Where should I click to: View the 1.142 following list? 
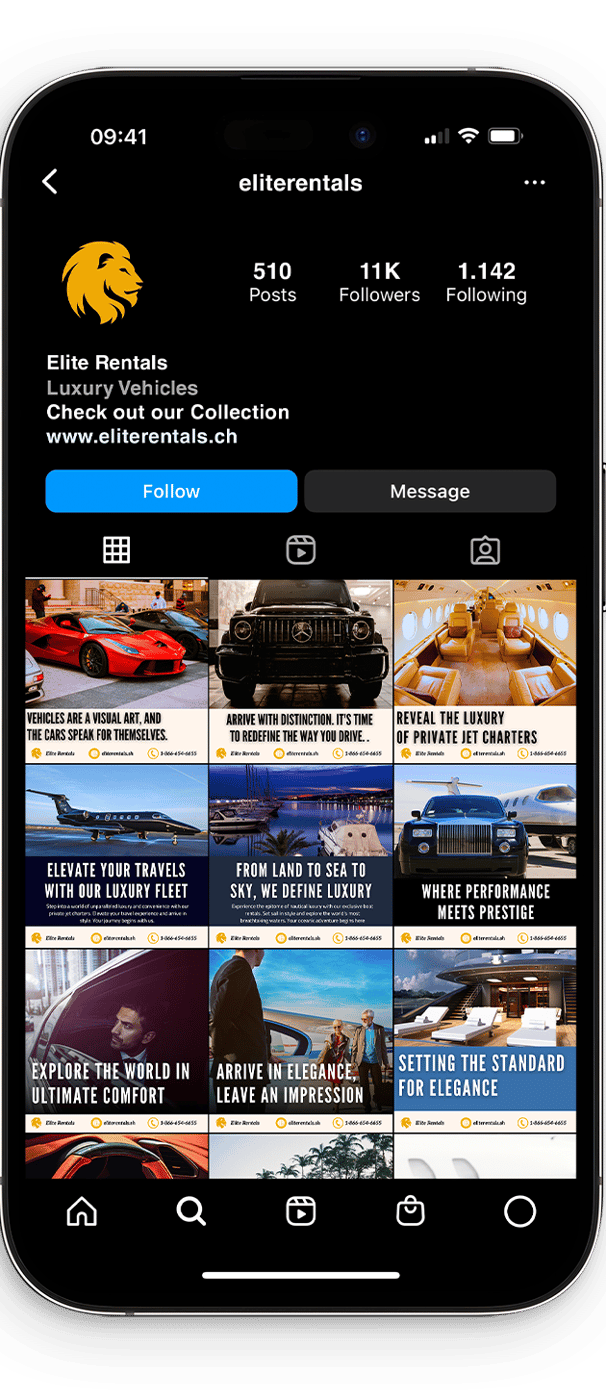(x=486, y=282)
